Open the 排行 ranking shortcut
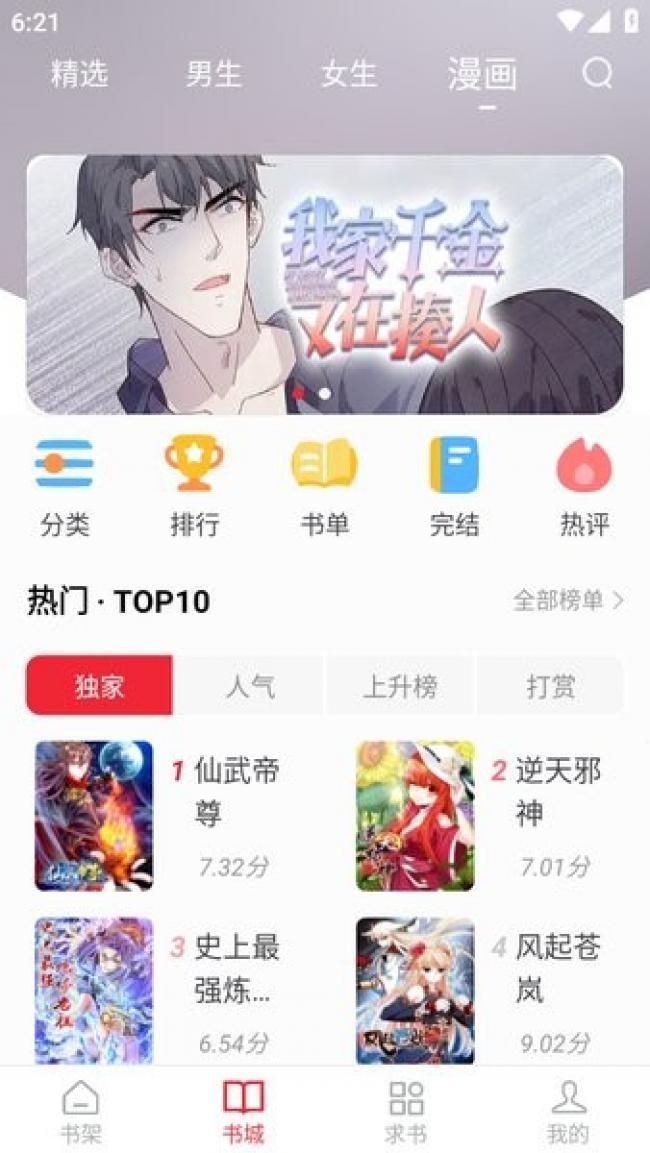Screen dimensions: 650x1153 [x=194, y=486]
